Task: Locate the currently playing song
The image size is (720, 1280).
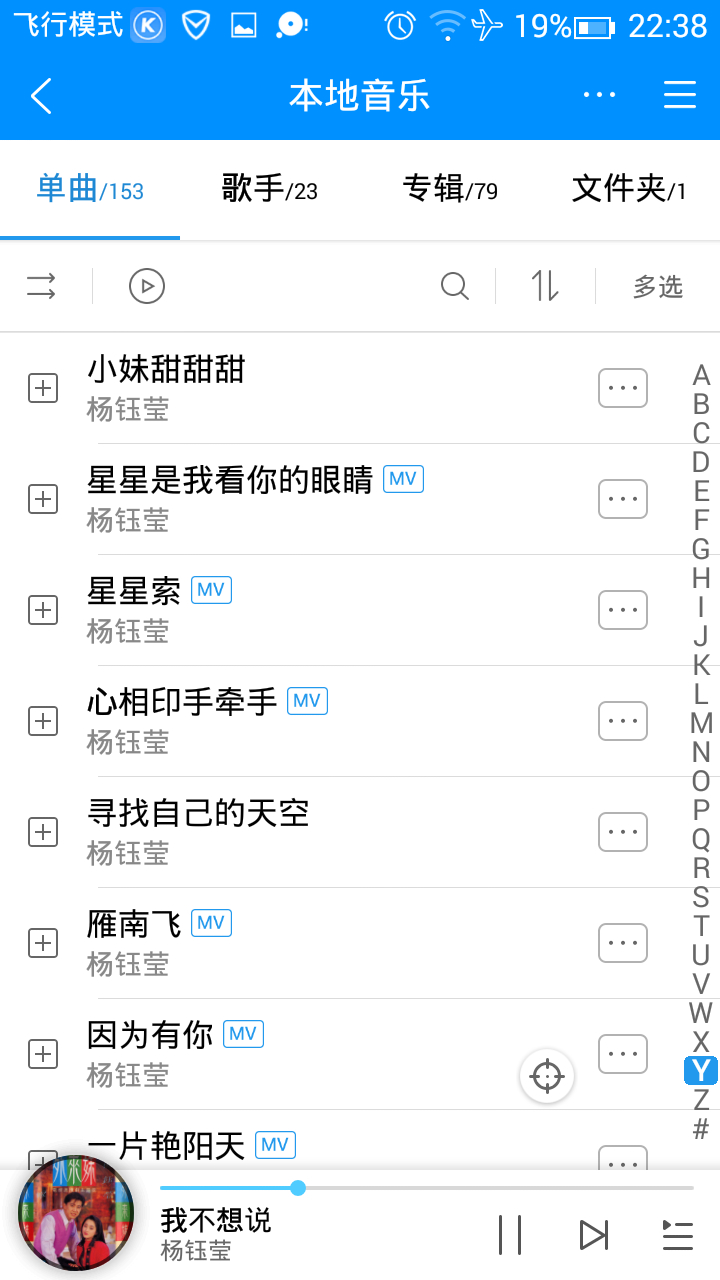Action: 547,1076
